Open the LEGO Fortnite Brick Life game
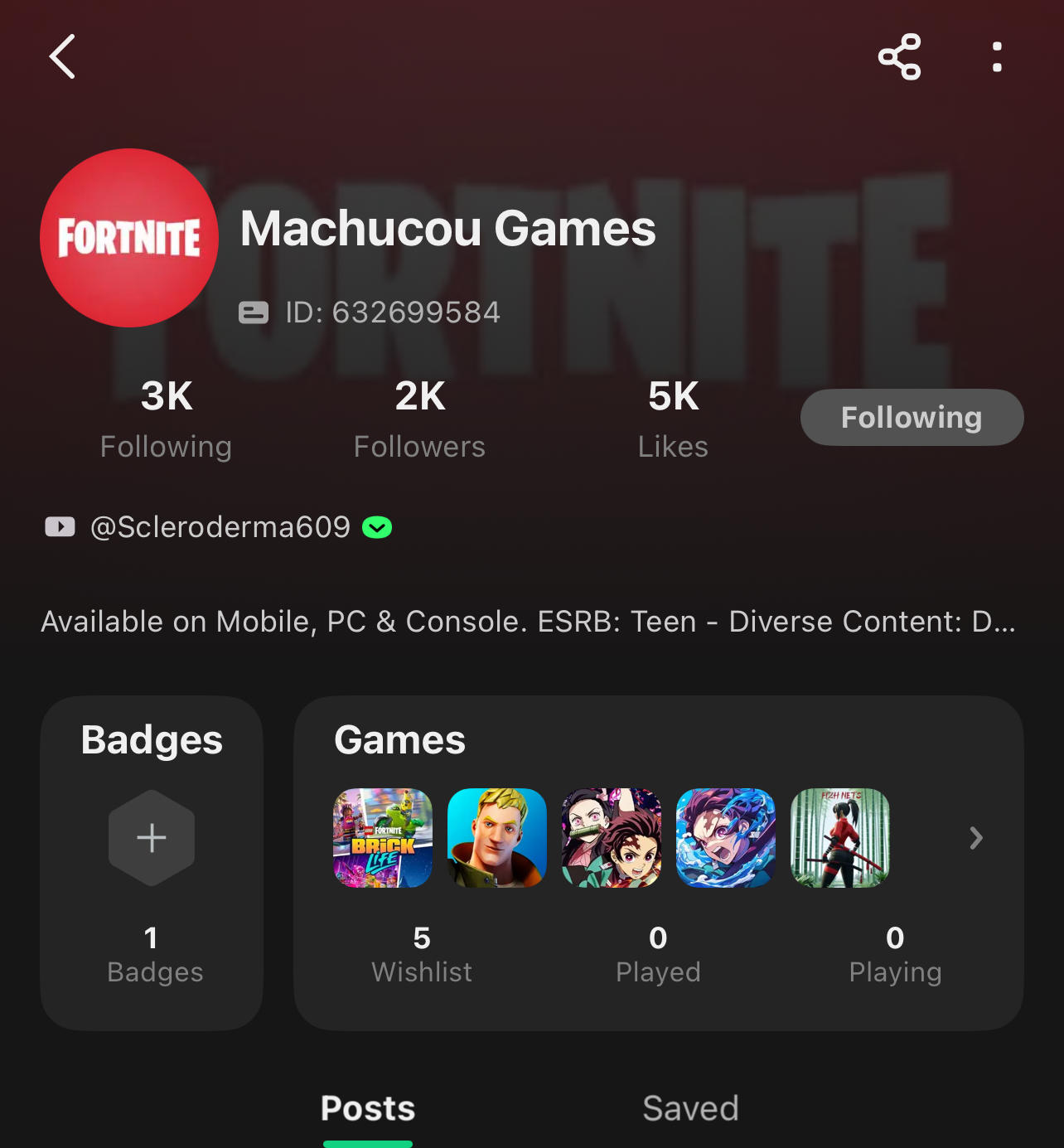The width and height of the screenshot is (1064, 1148). point(383,838)
